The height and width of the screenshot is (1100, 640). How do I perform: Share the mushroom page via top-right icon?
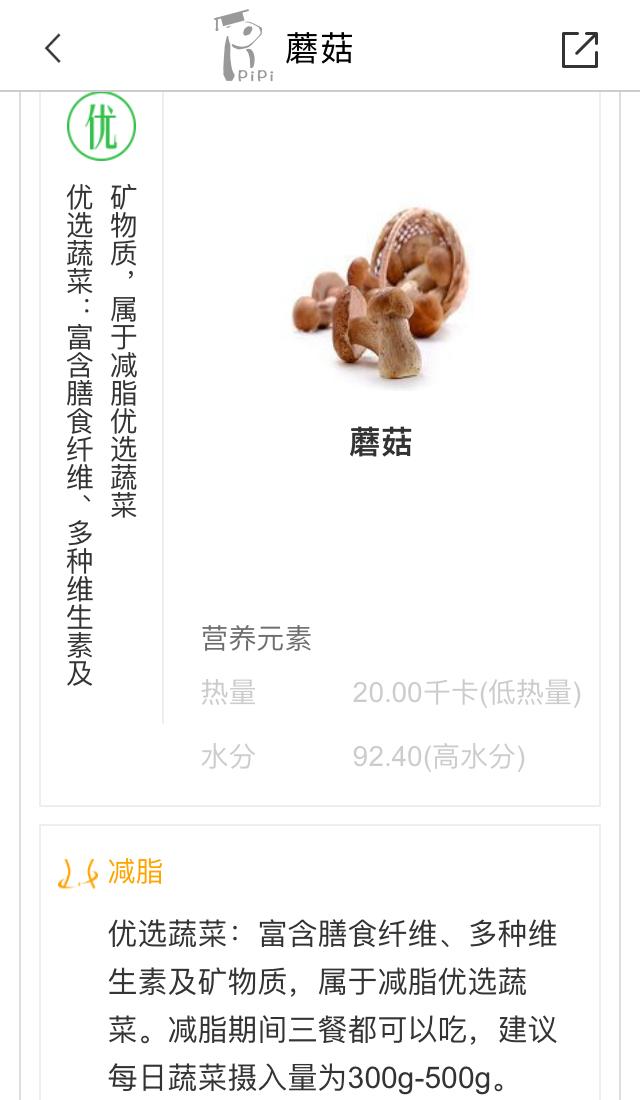pyautogui.click(x=579, y=49)
